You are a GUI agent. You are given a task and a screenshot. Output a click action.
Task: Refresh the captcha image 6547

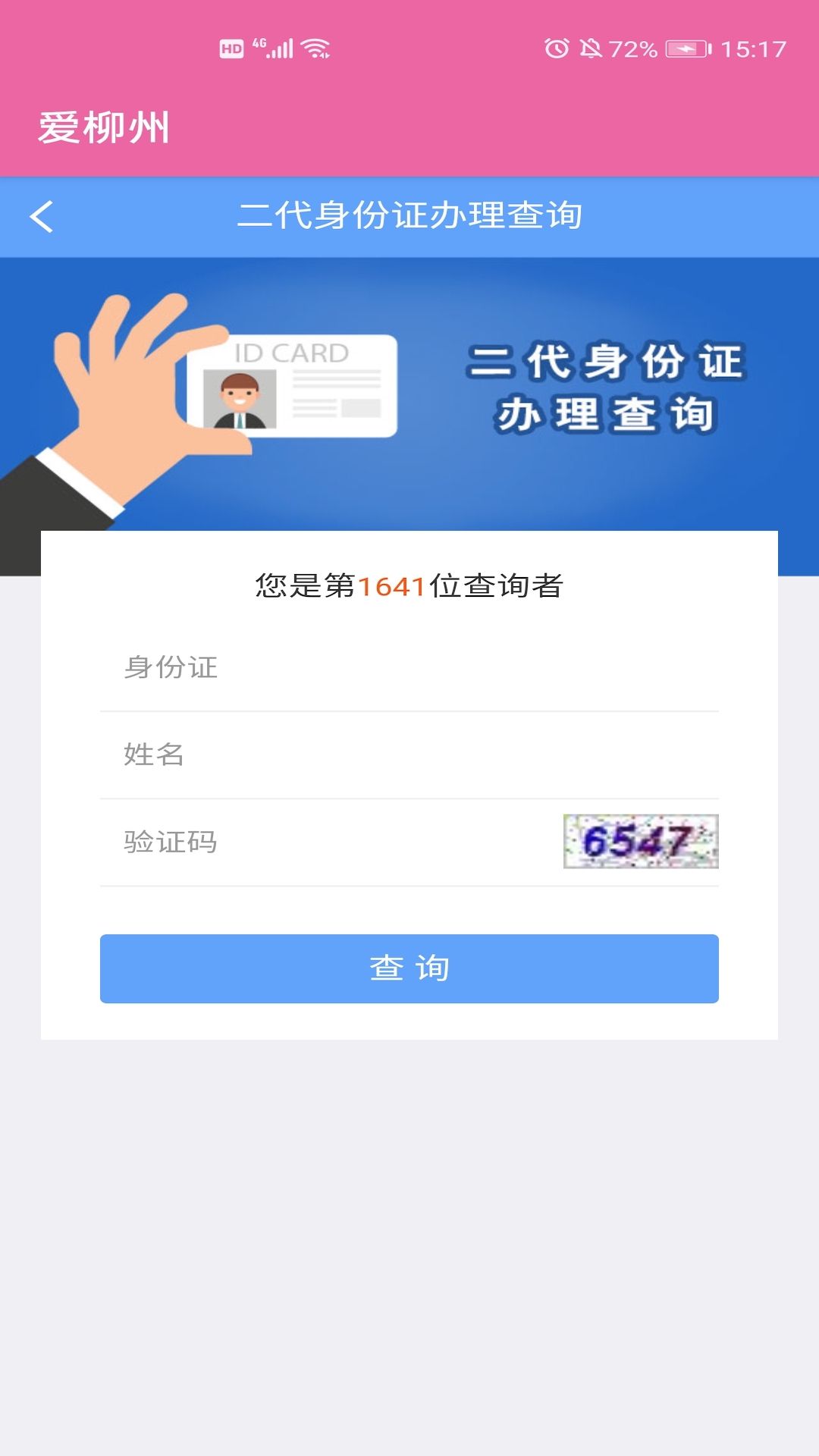coord(641,841)
